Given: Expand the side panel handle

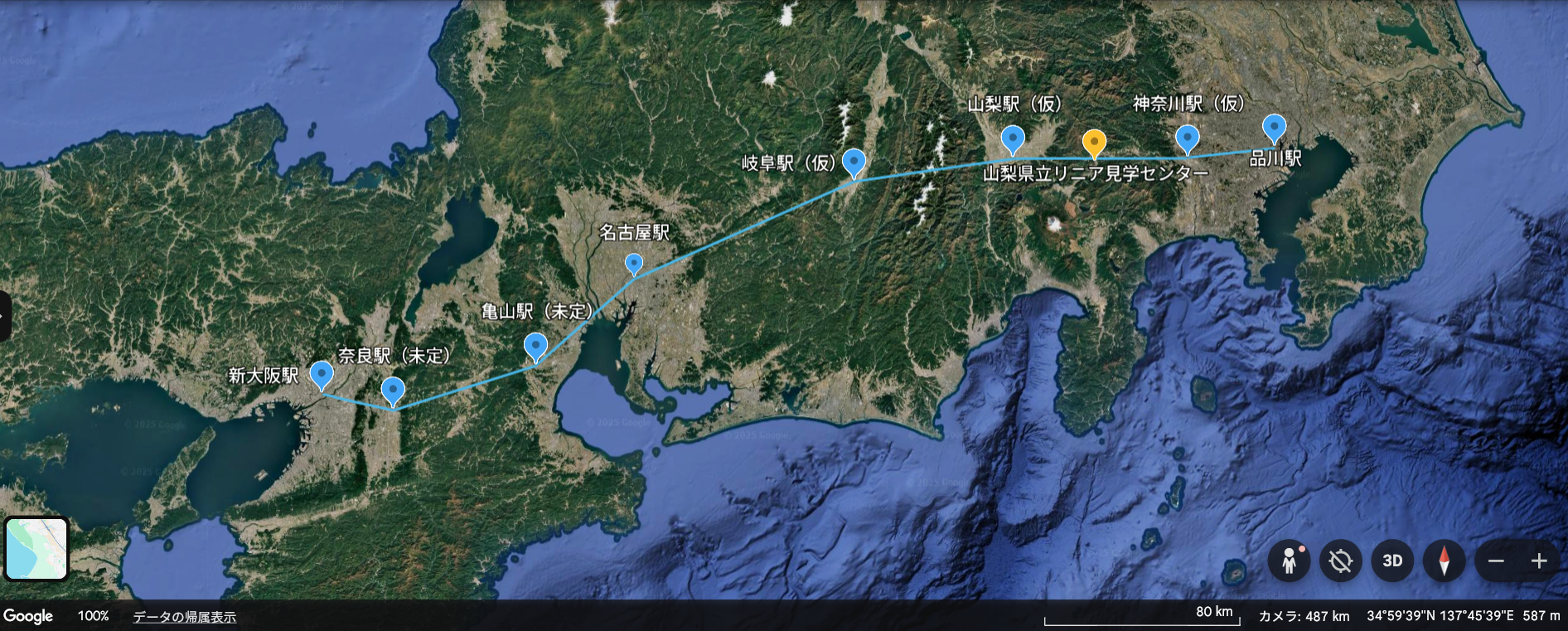Looking at the screenshot, I should point(4,316).
